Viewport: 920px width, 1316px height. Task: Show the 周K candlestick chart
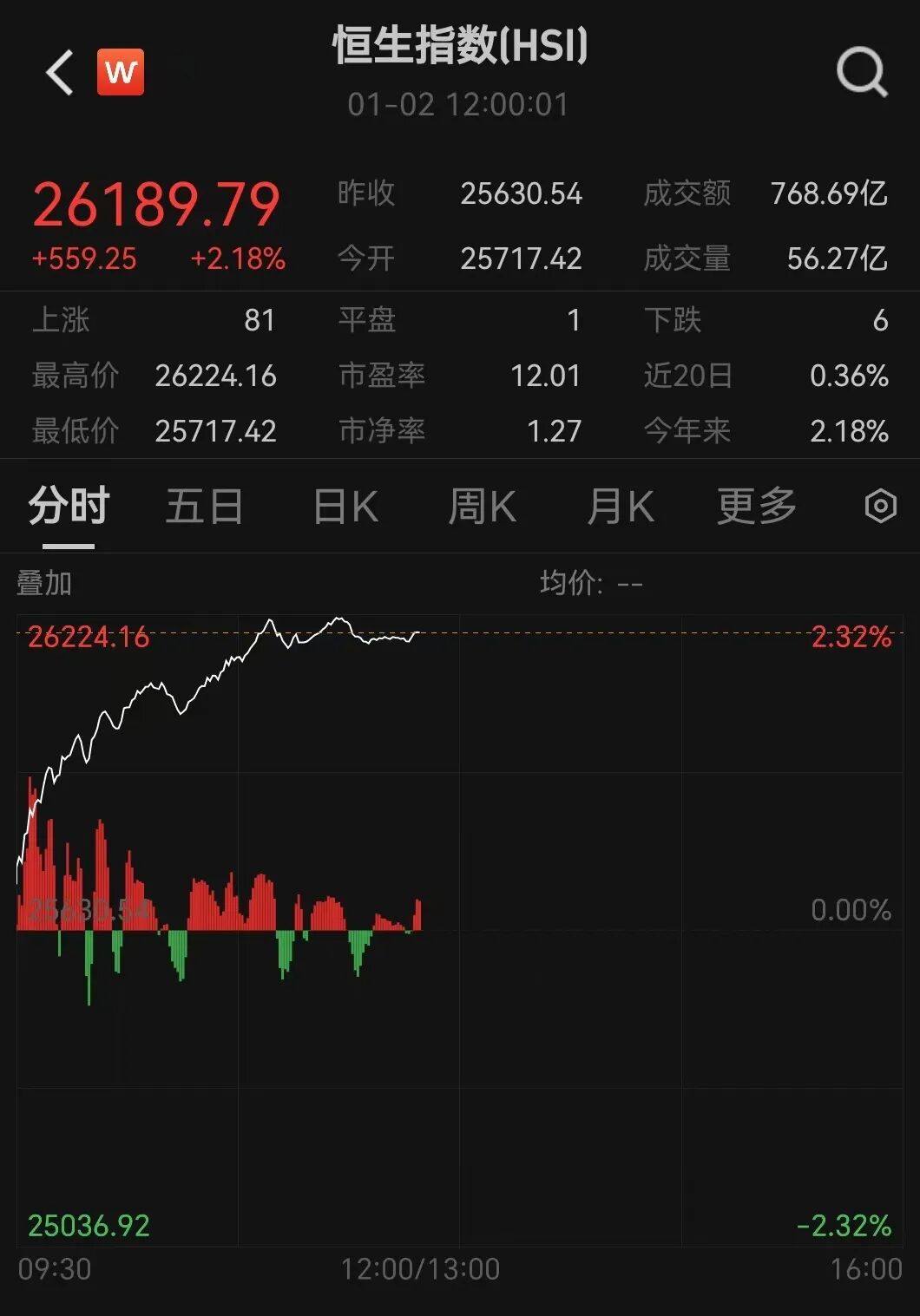click(x=482, y=507)
